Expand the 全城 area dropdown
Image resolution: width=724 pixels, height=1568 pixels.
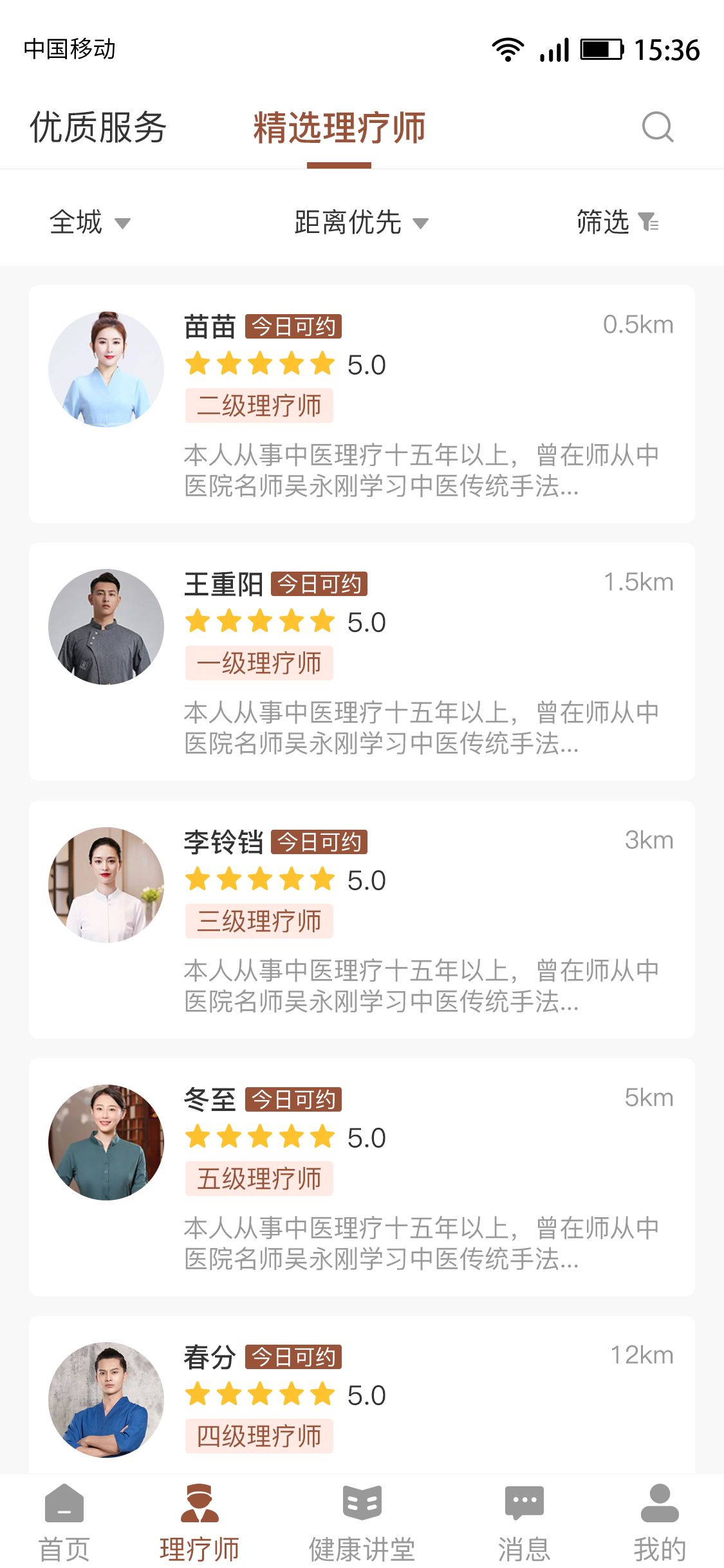pyautogui.click(x=89, y=223)
